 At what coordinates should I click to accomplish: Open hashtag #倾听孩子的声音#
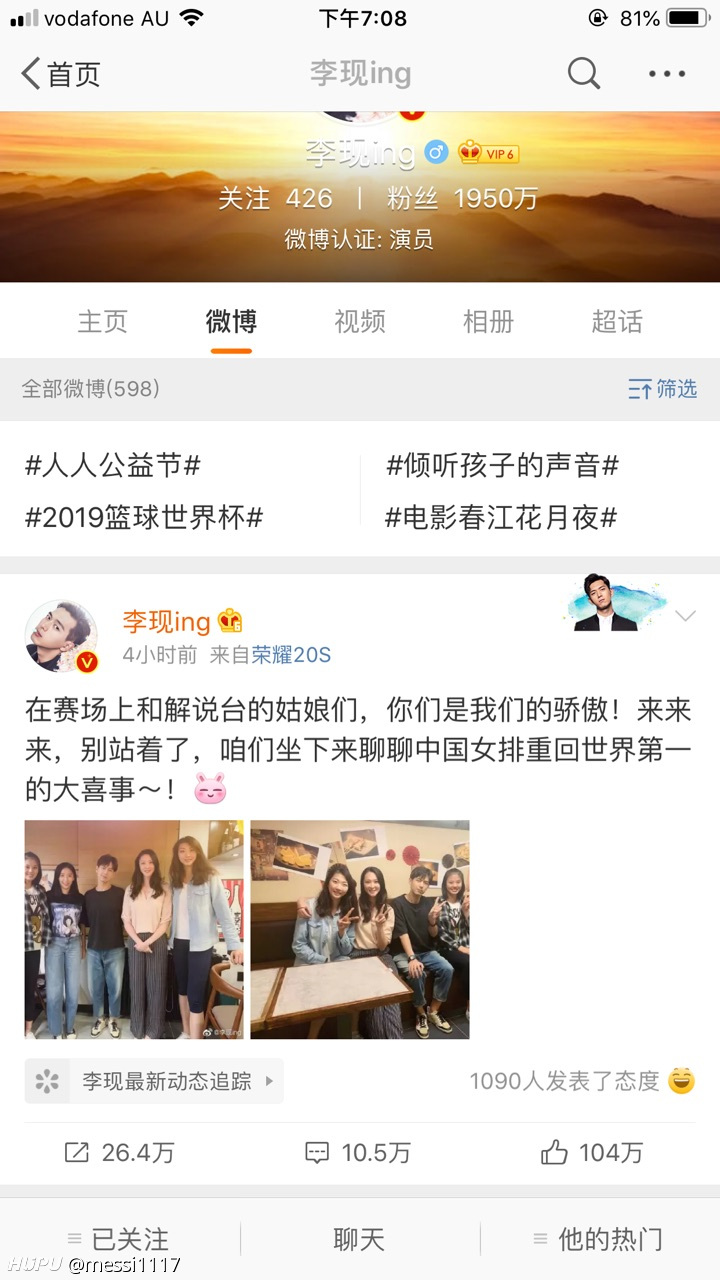[x=503, y=465]
